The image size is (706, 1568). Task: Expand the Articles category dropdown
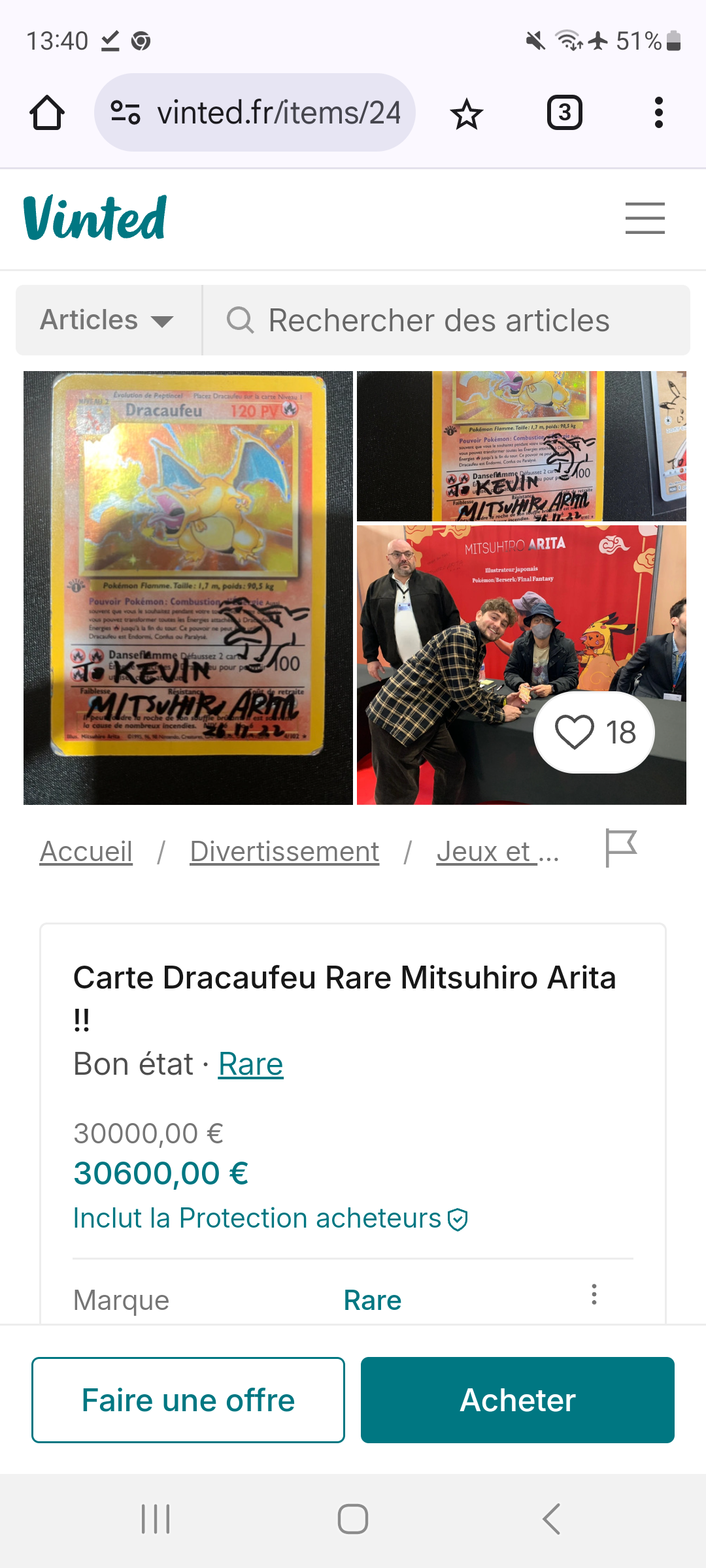click(x=108, y=321)
